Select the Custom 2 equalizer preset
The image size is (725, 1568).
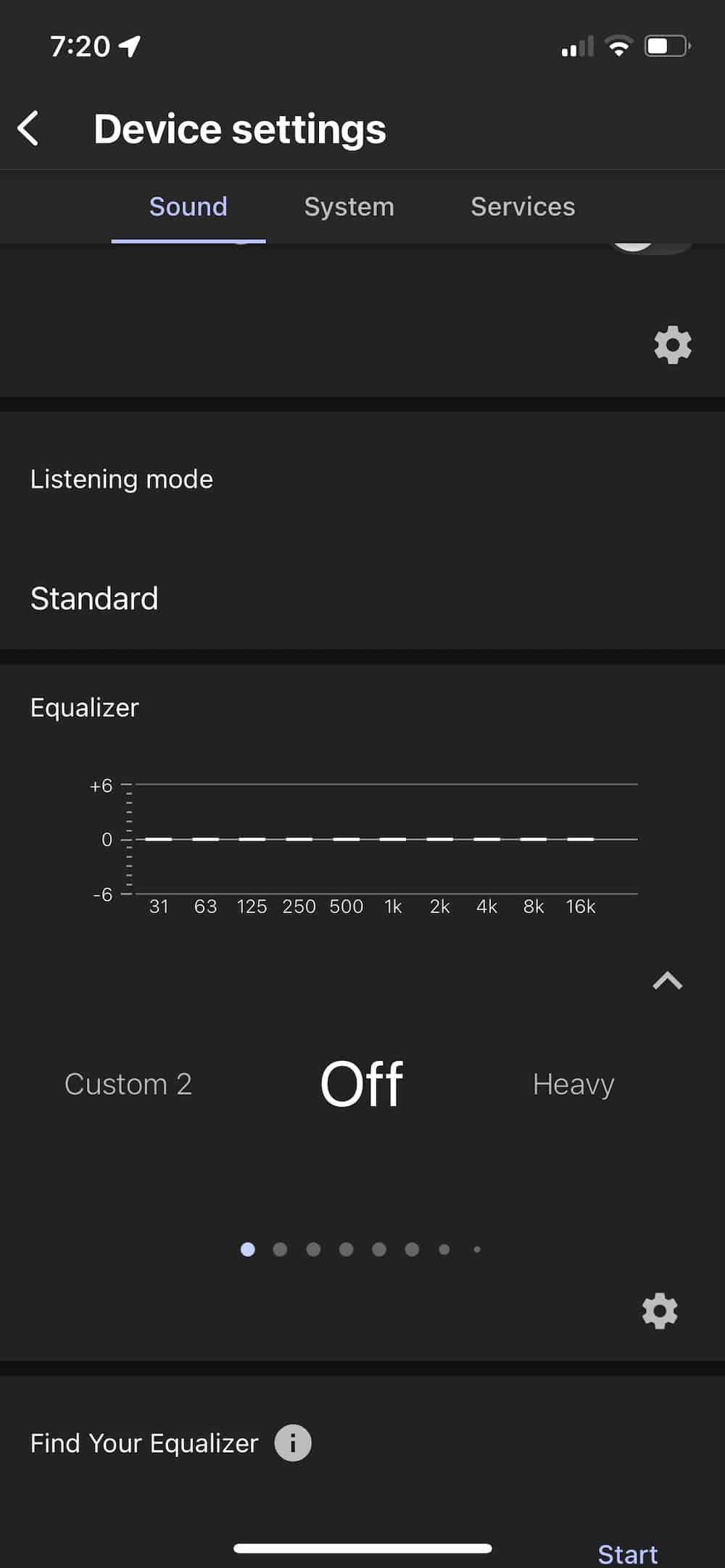[128, 1085]
